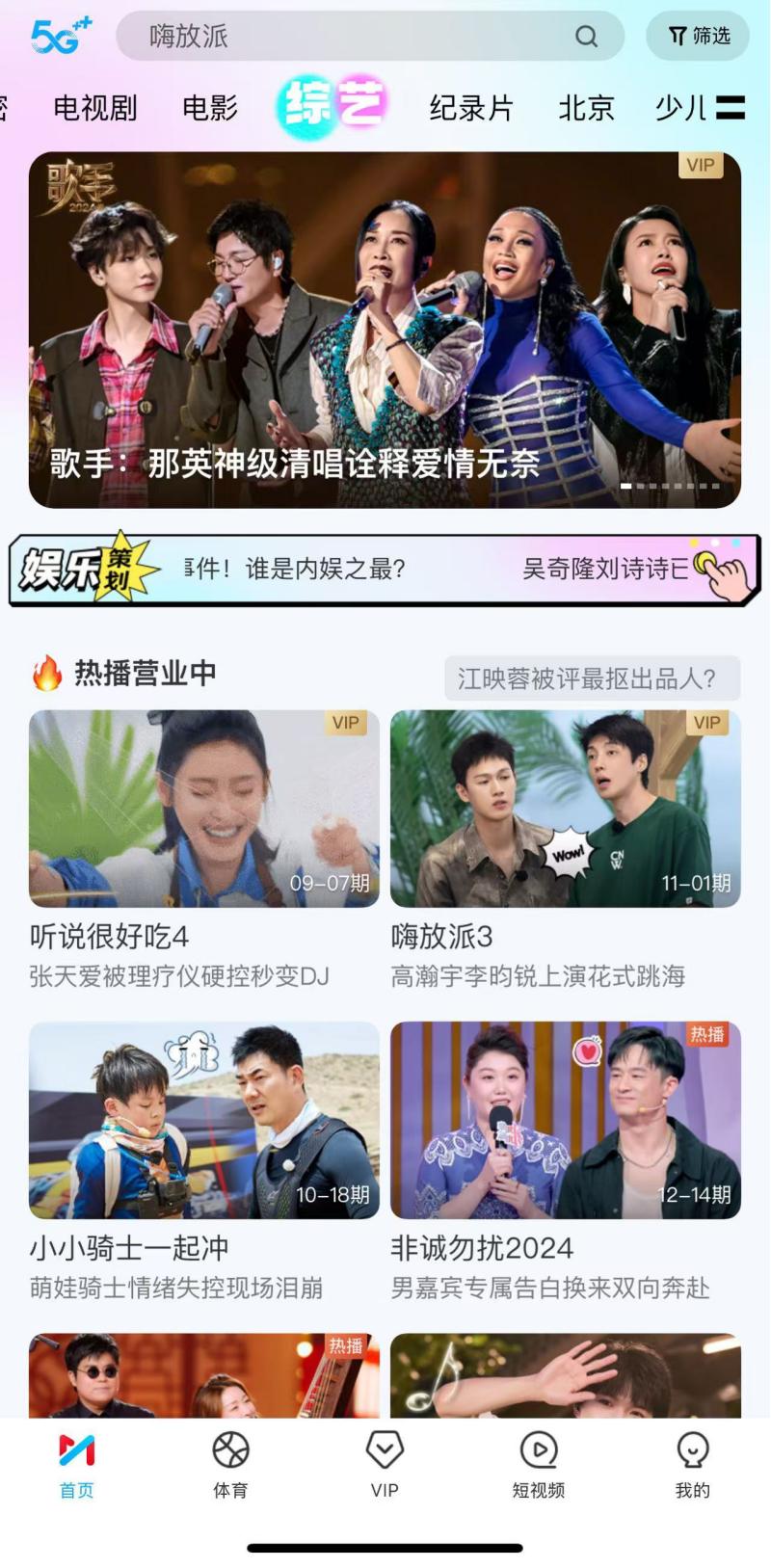
Task: Switch to the 电视剧 tab
Action: [95, 108]
